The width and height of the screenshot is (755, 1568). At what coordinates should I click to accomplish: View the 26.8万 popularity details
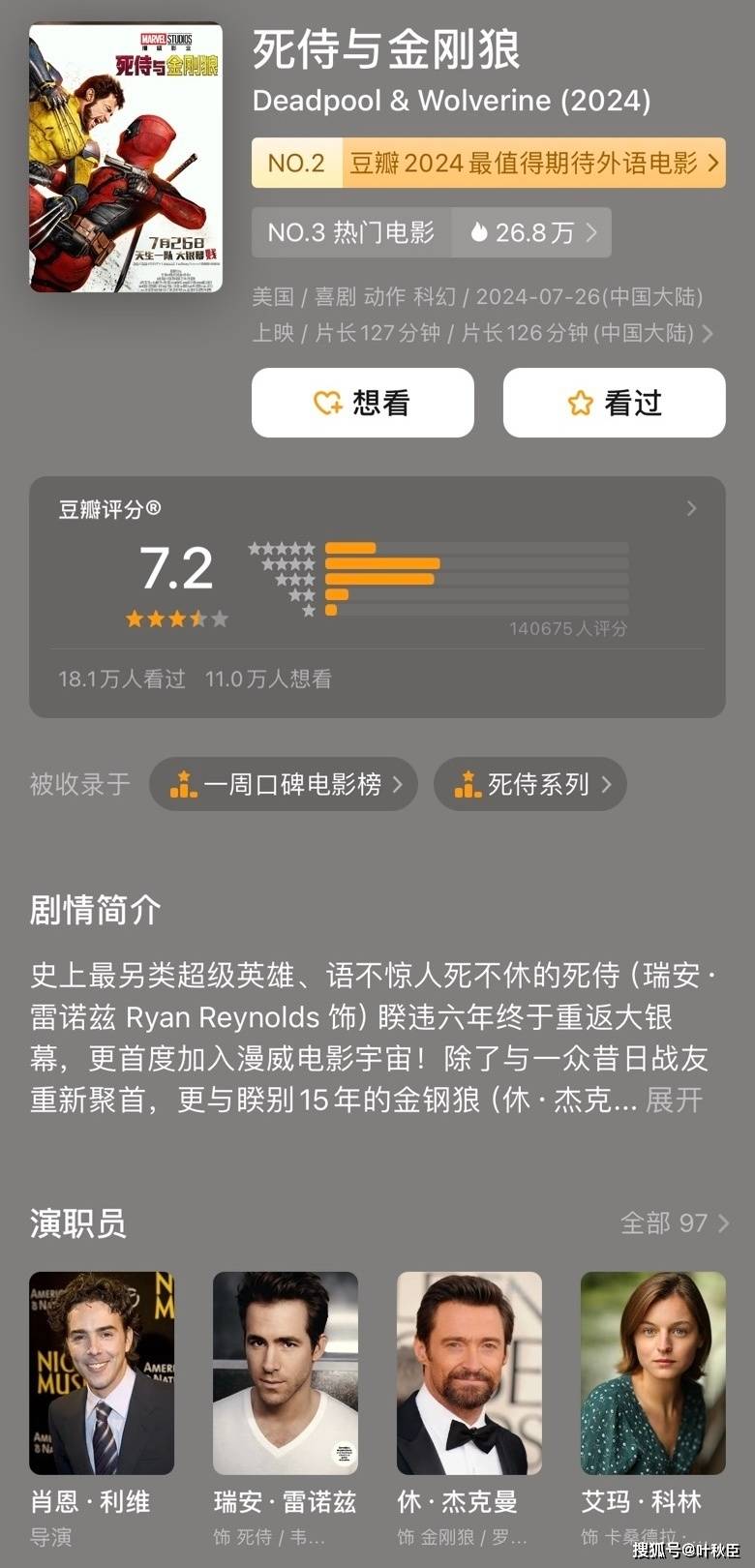(x=532, y=232)
